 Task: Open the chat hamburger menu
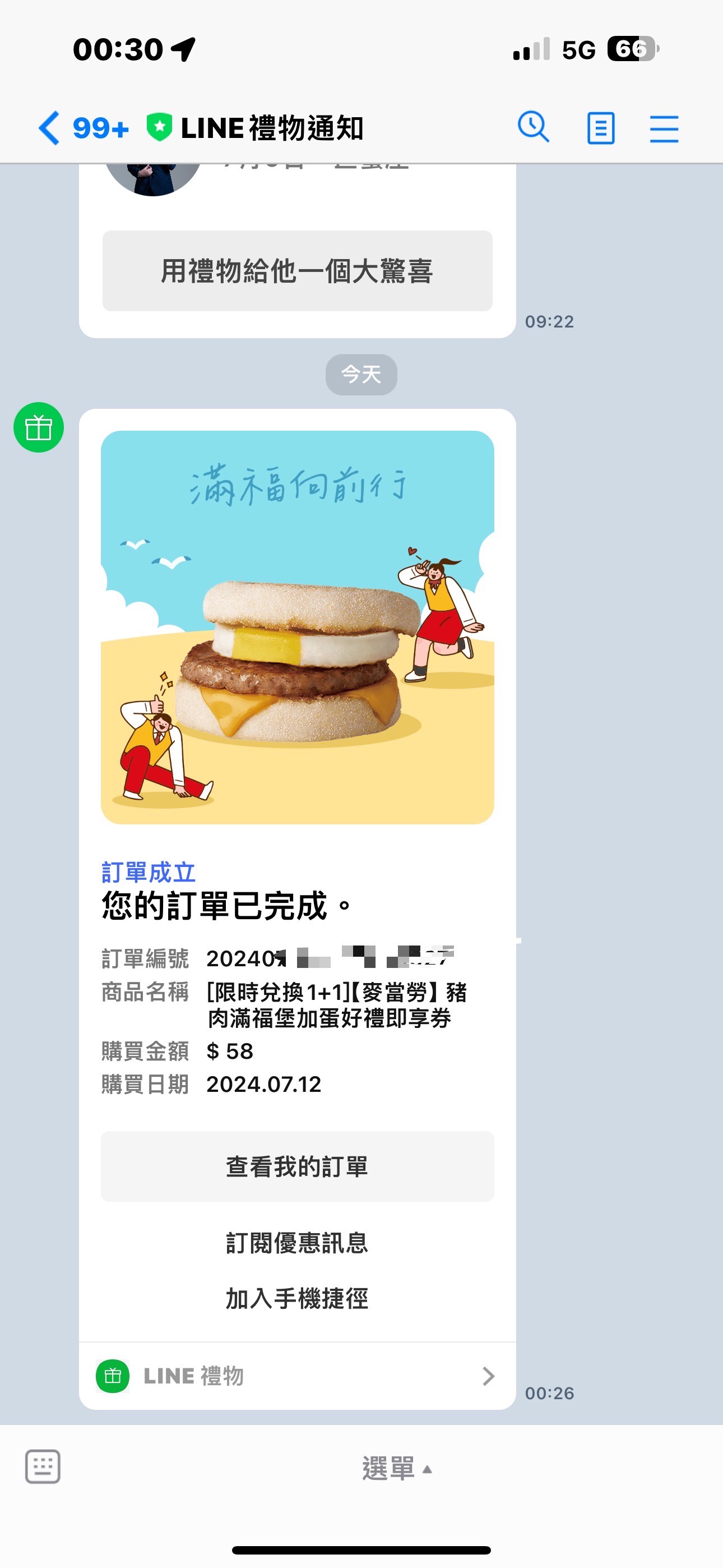pyautogui.click(x=664, y=128)
